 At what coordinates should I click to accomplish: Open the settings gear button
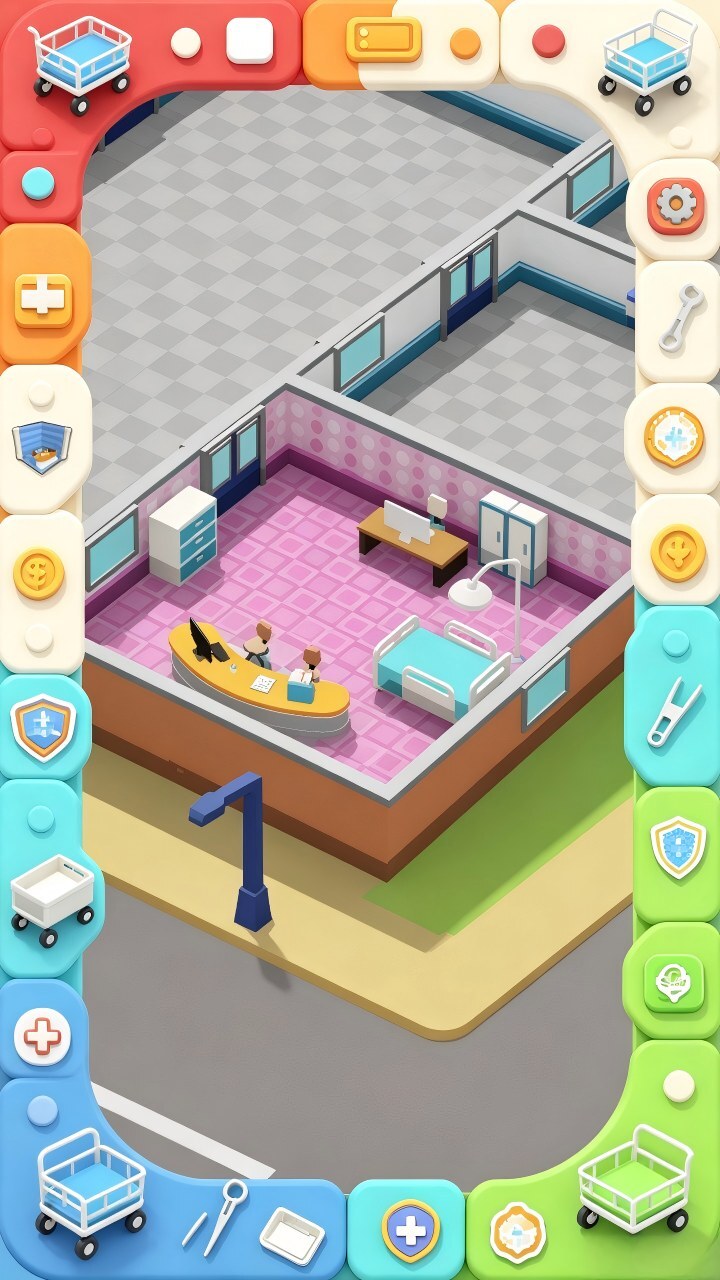(676, 207)
